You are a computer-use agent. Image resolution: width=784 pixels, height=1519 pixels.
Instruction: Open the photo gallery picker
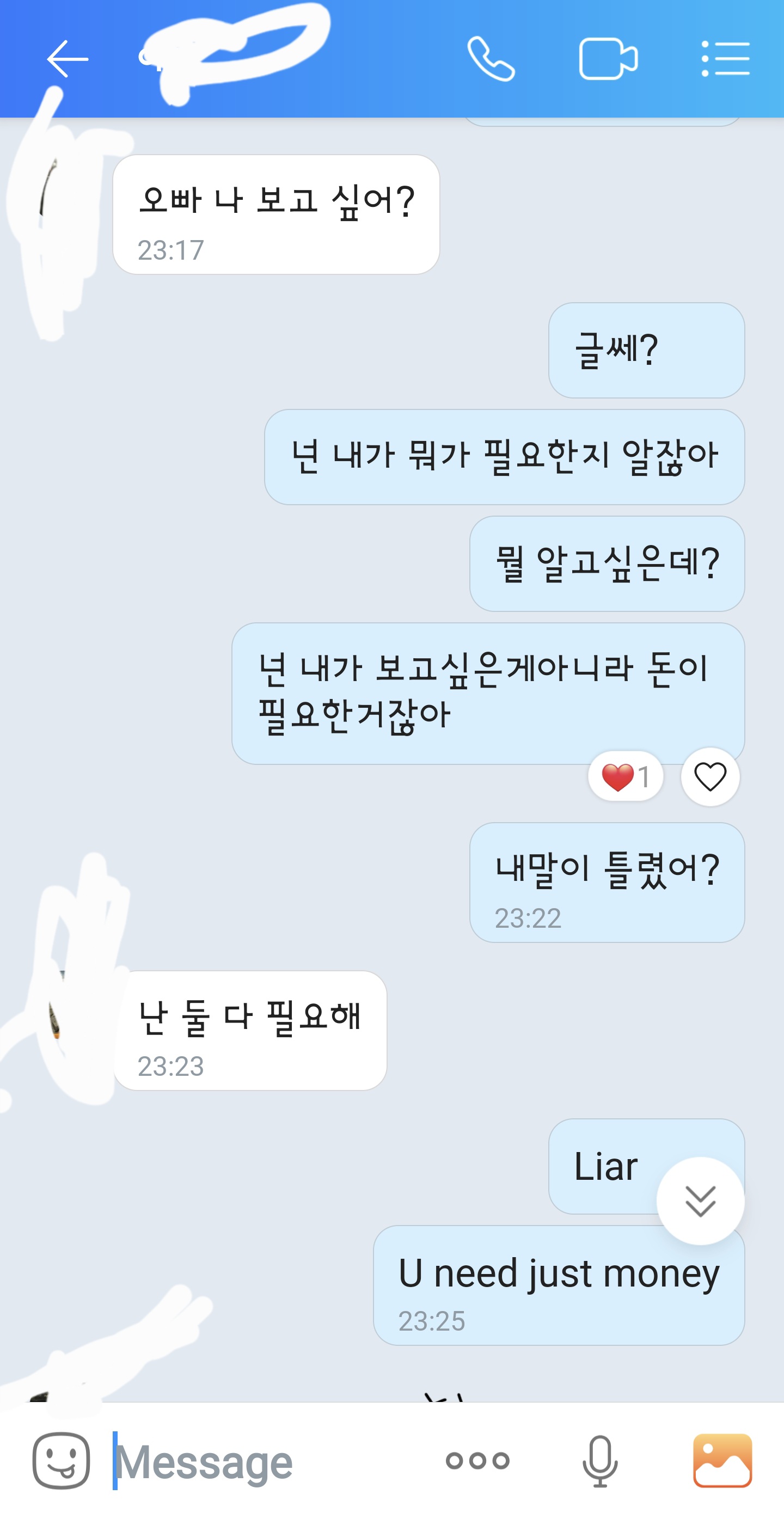(722, 1460)
